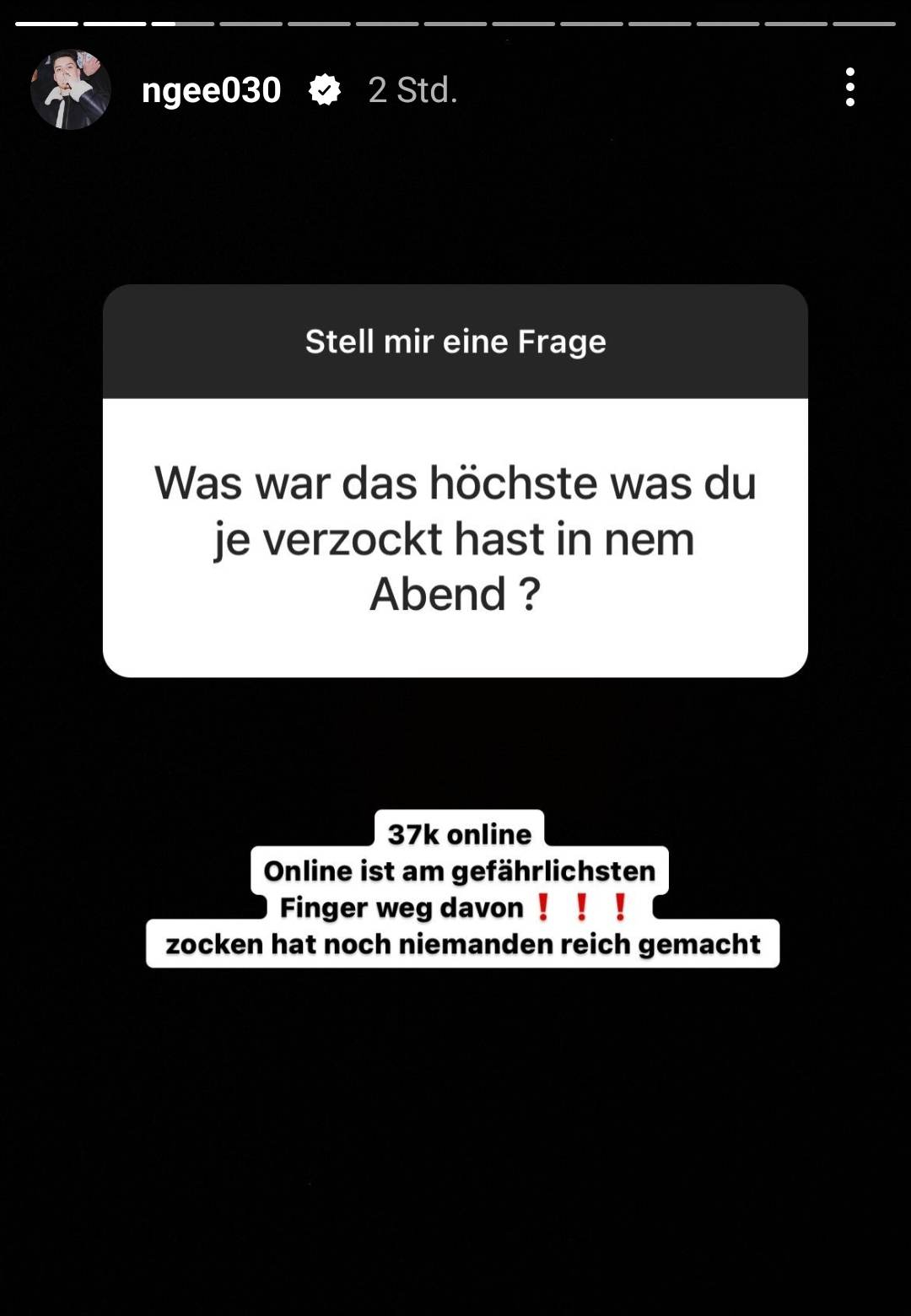Open the ngee030 username link
The height and width of the screenshot is (1316, 911).
(x=211, y=90)
